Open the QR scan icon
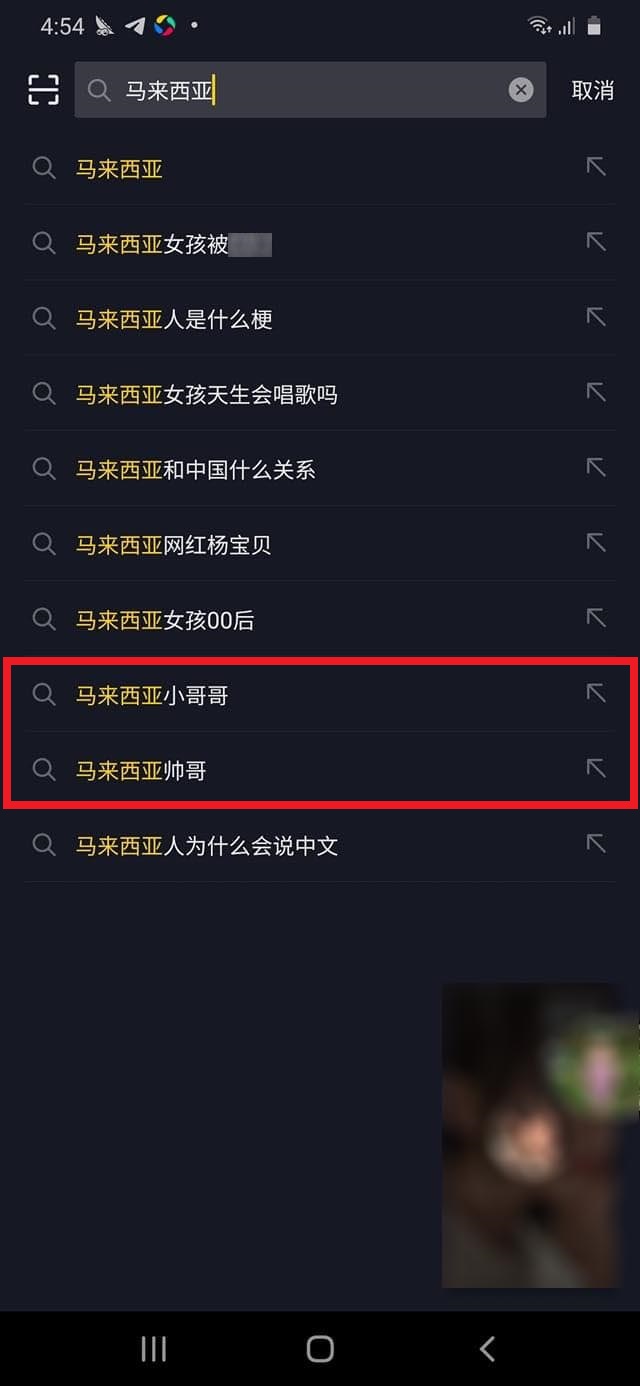640x1386 pixels. pyautogui.click(x=43, y=90)
